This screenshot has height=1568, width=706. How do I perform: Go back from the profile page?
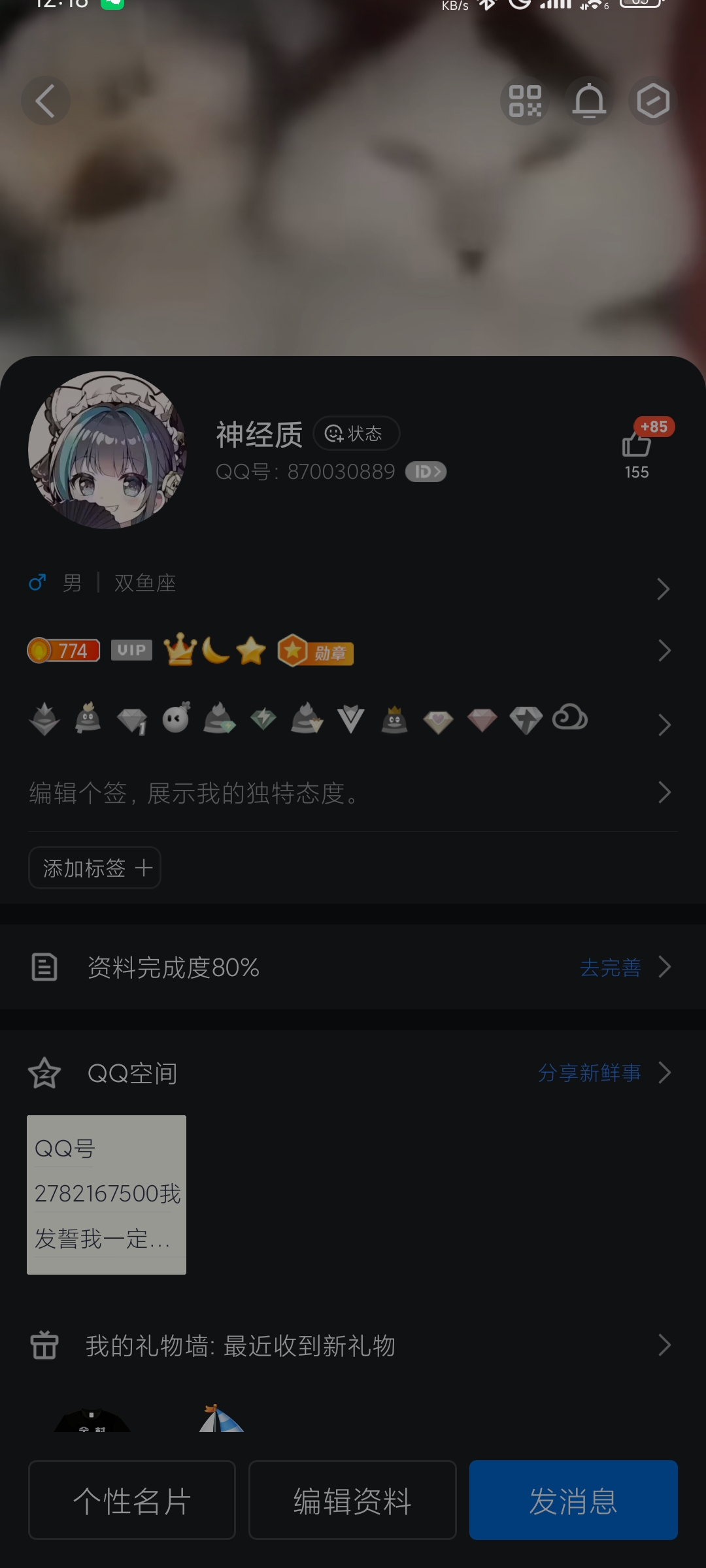point(45,101)
